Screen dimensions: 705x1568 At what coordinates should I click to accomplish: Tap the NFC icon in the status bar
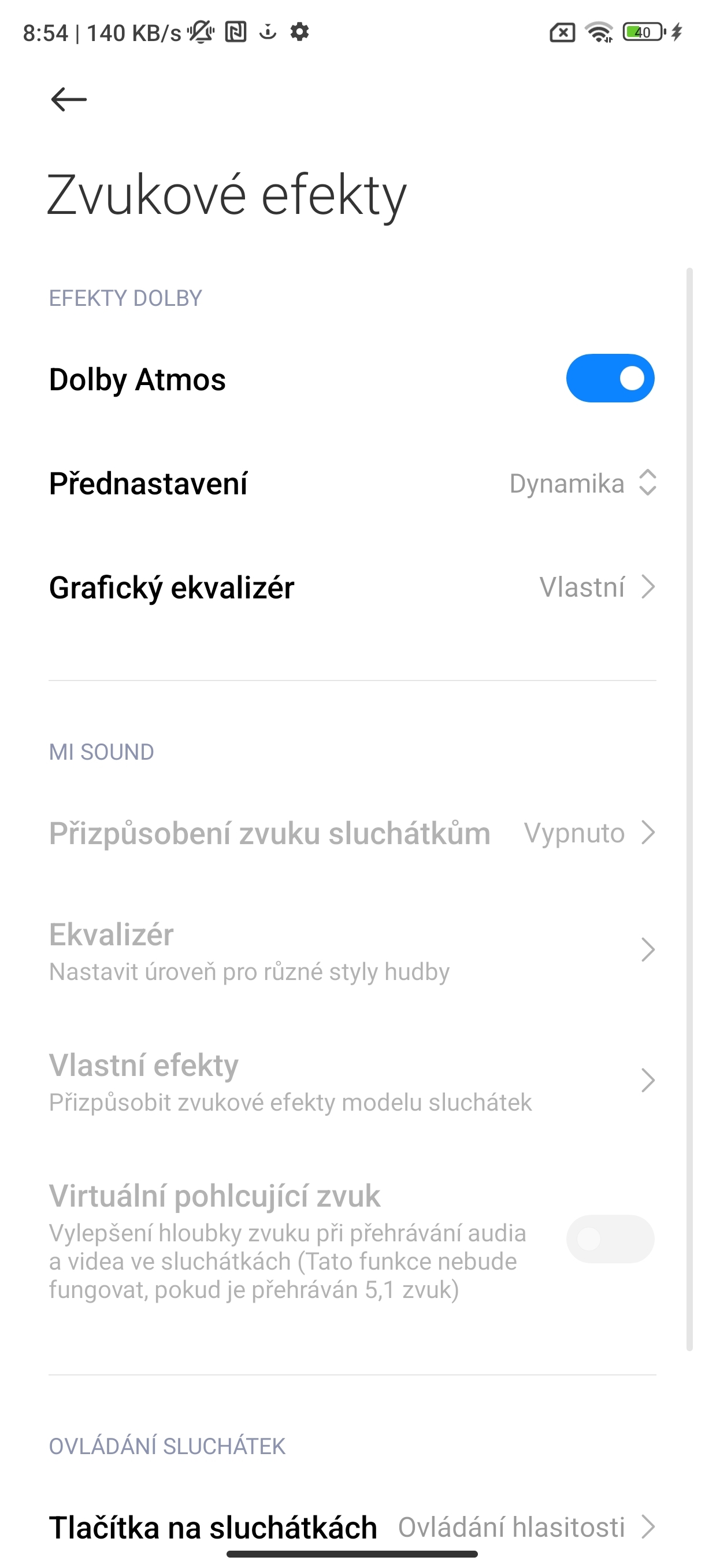coord(234,33)
